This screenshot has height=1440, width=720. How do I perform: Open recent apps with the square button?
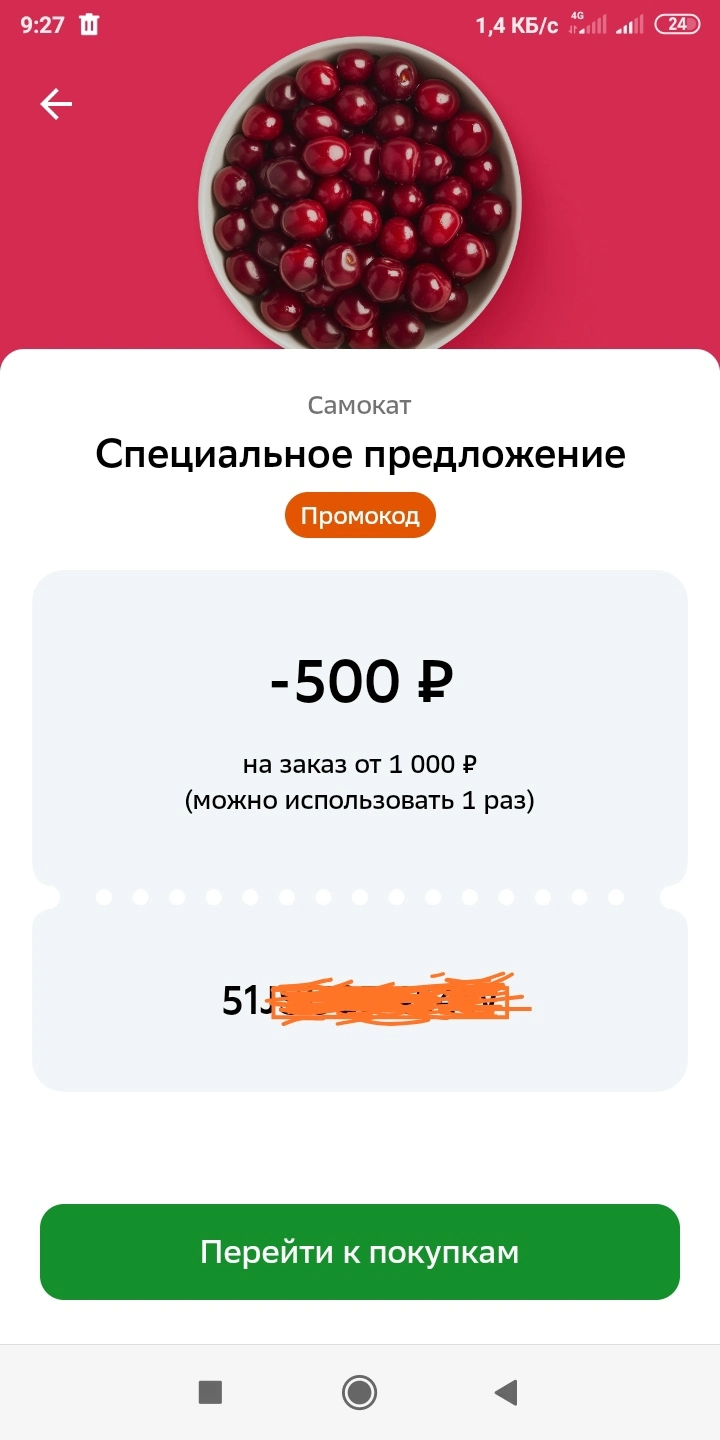[x=210, y=1392]
